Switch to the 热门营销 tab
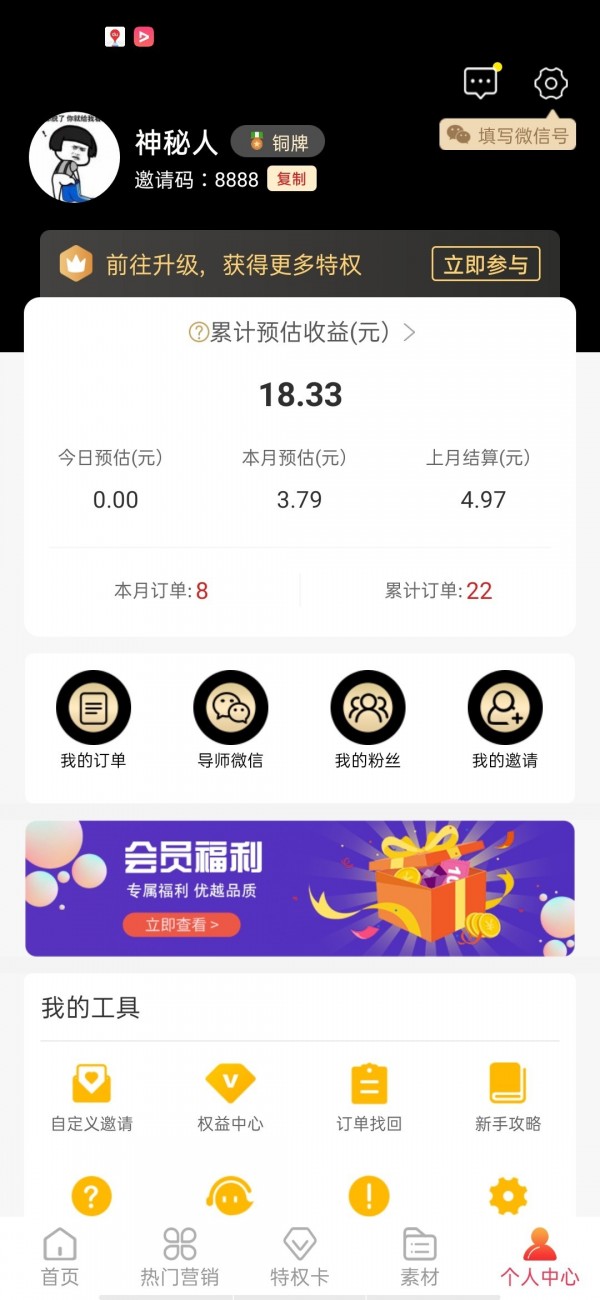The height and width of the screenshot is (1300, 600). [180, 1257]
